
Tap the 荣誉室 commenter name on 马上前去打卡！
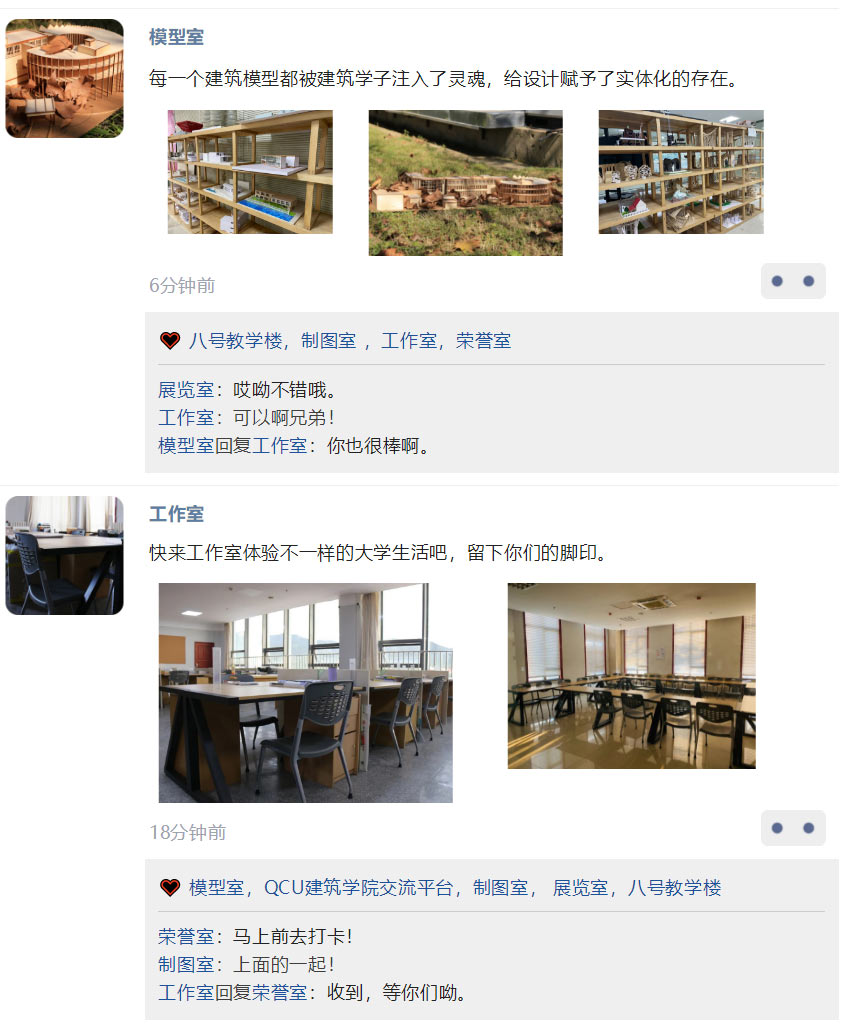point(185,937)
